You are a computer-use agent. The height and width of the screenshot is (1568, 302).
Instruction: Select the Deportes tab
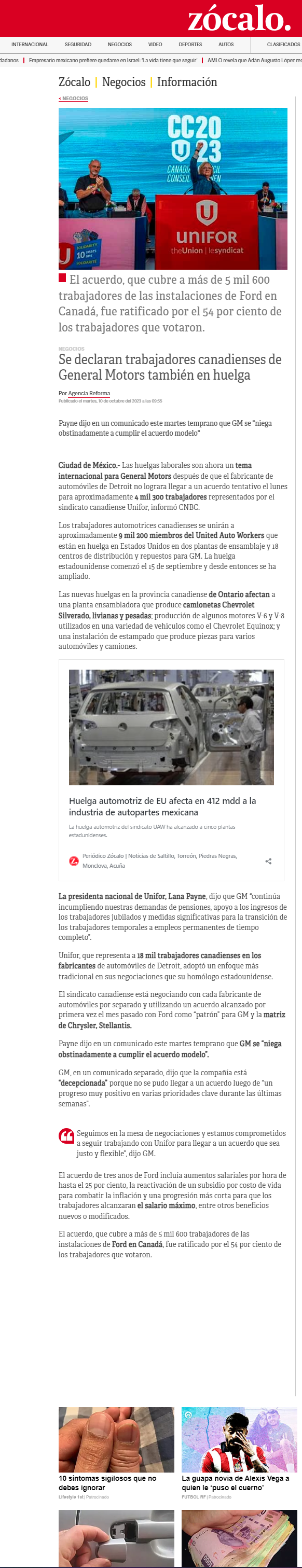[x=190, y=45]
